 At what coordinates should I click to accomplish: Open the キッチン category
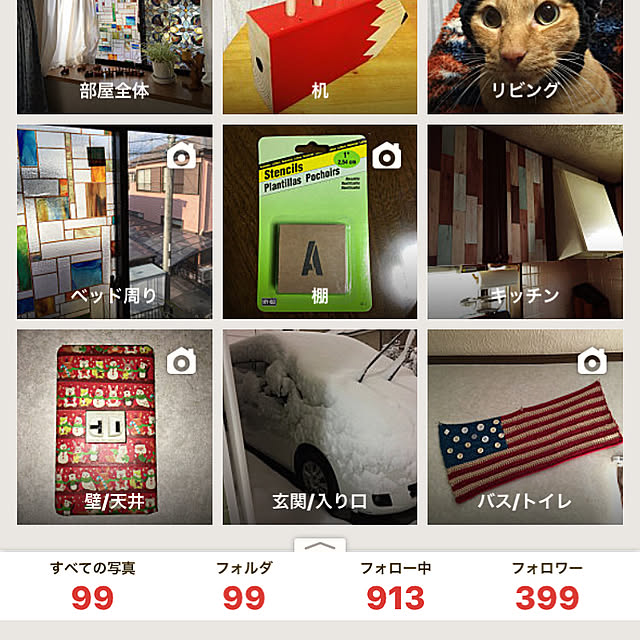tap(525, 222)
